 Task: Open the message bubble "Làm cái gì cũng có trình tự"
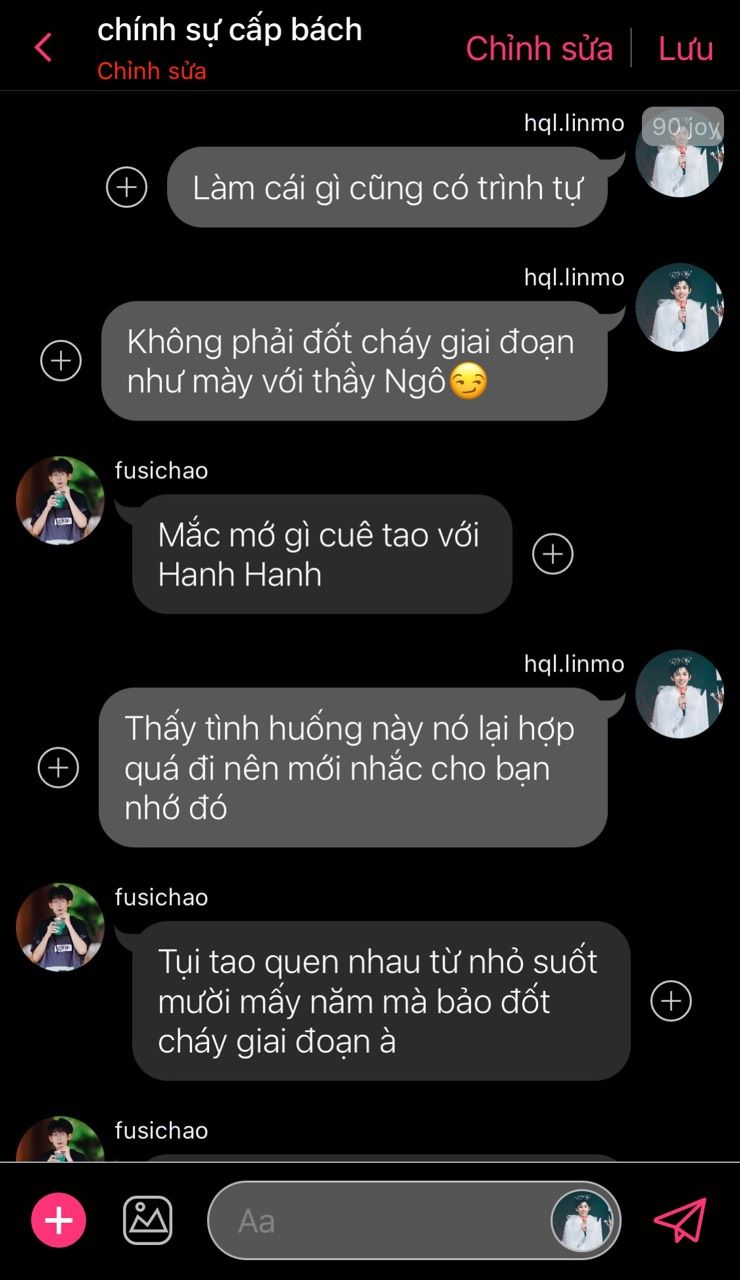tap(386, 187)
